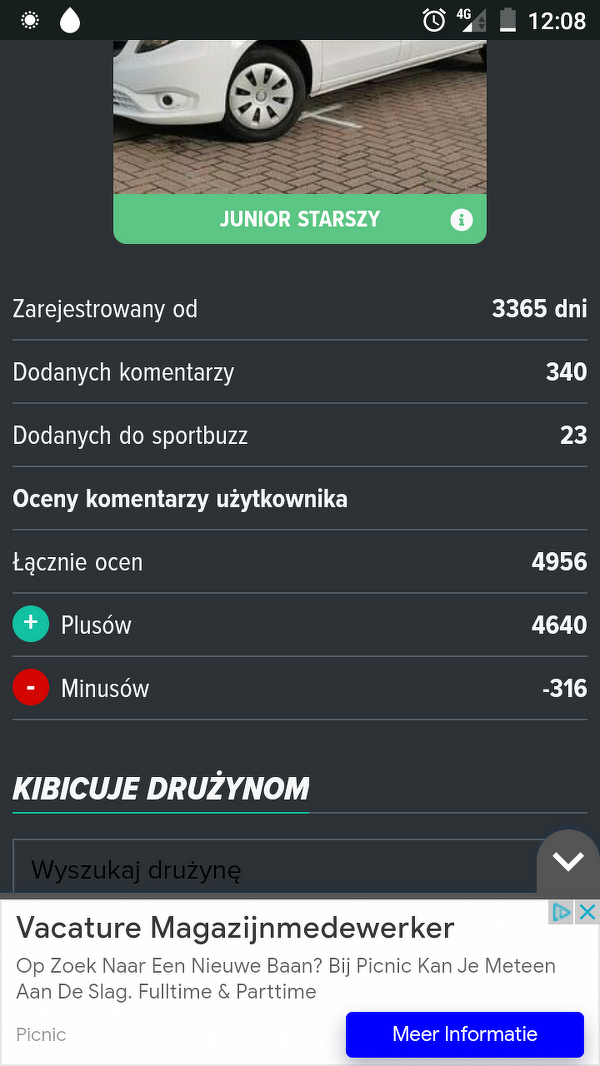Open the AdChoices icon on the ad
Viewport: 600px width, 1066px height.
tap(562, 912)
